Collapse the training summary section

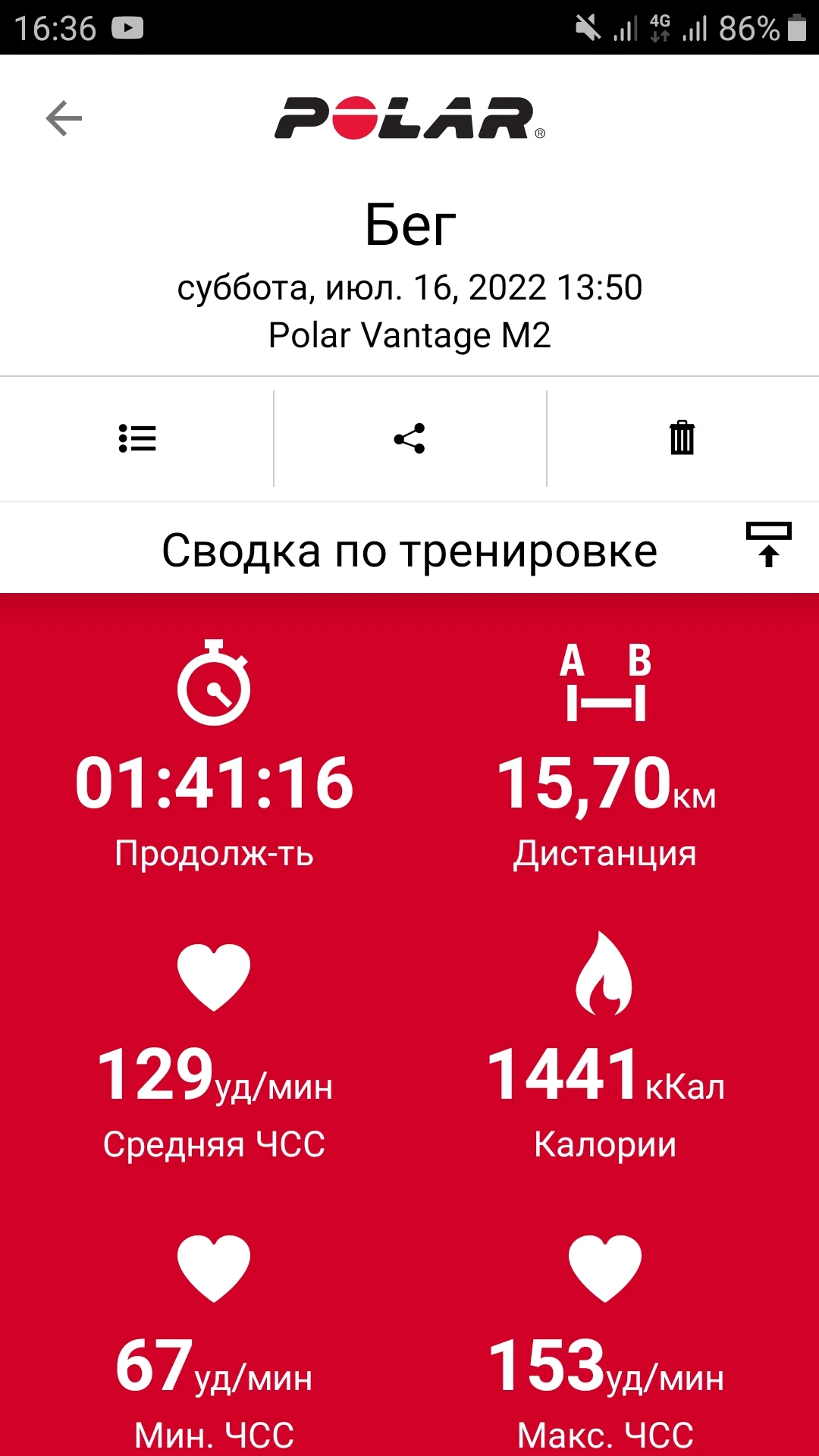(768, 544)
